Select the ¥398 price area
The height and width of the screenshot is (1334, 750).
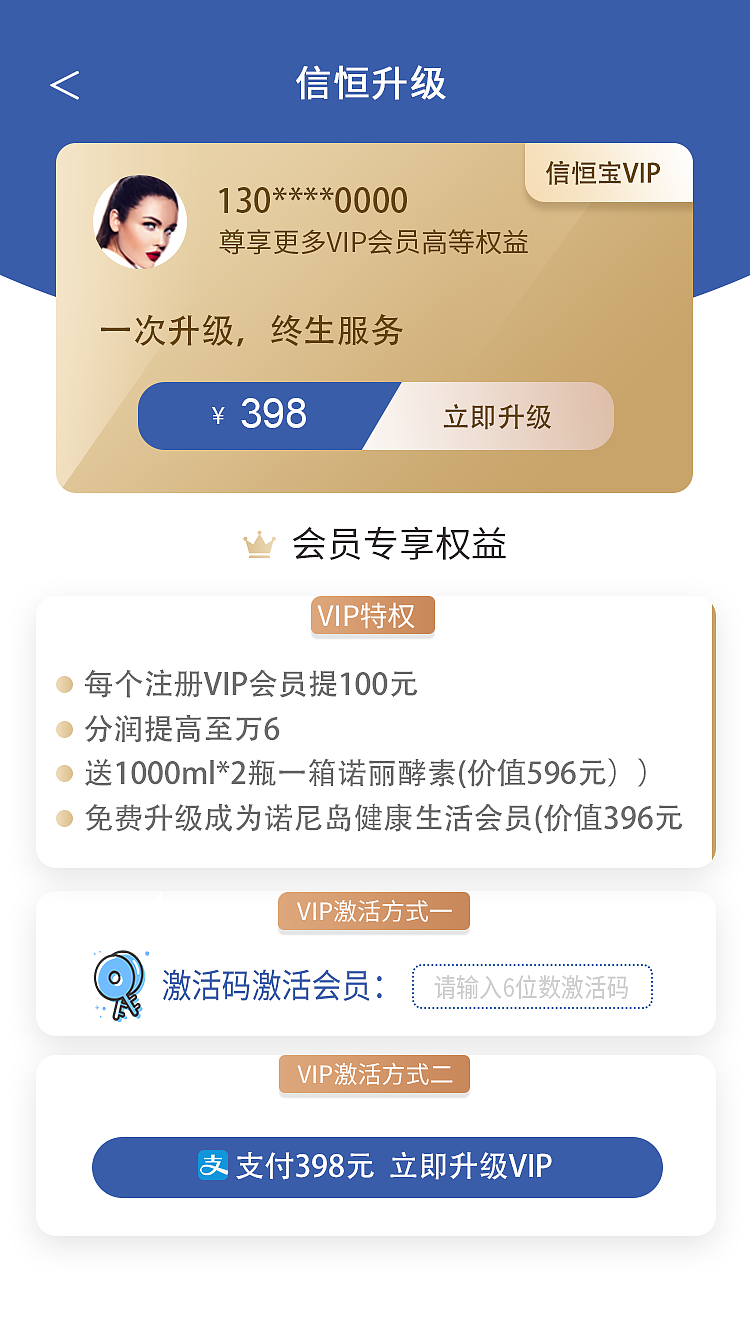tap(262, 415)
